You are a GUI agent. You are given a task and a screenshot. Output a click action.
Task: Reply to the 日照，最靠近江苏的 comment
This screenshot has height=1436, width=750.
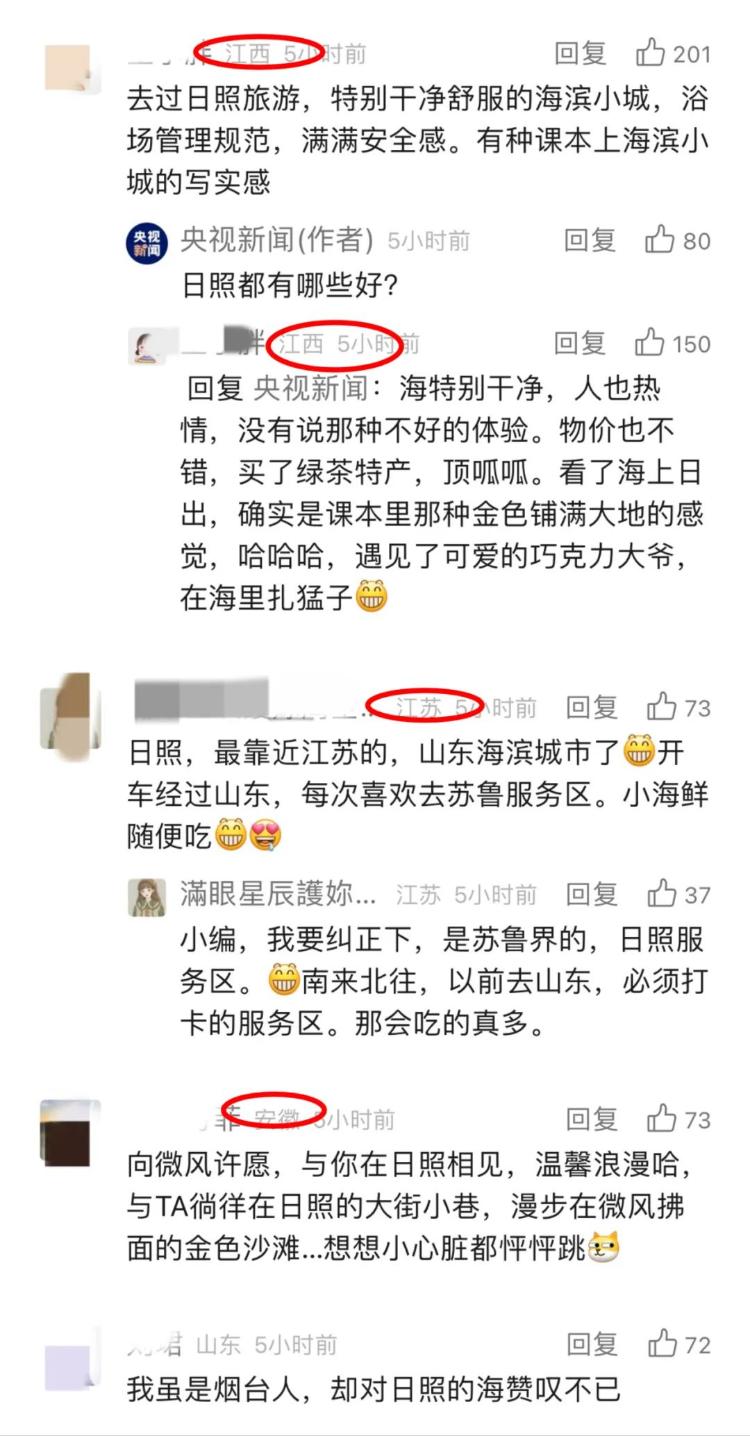coord(592,708)
